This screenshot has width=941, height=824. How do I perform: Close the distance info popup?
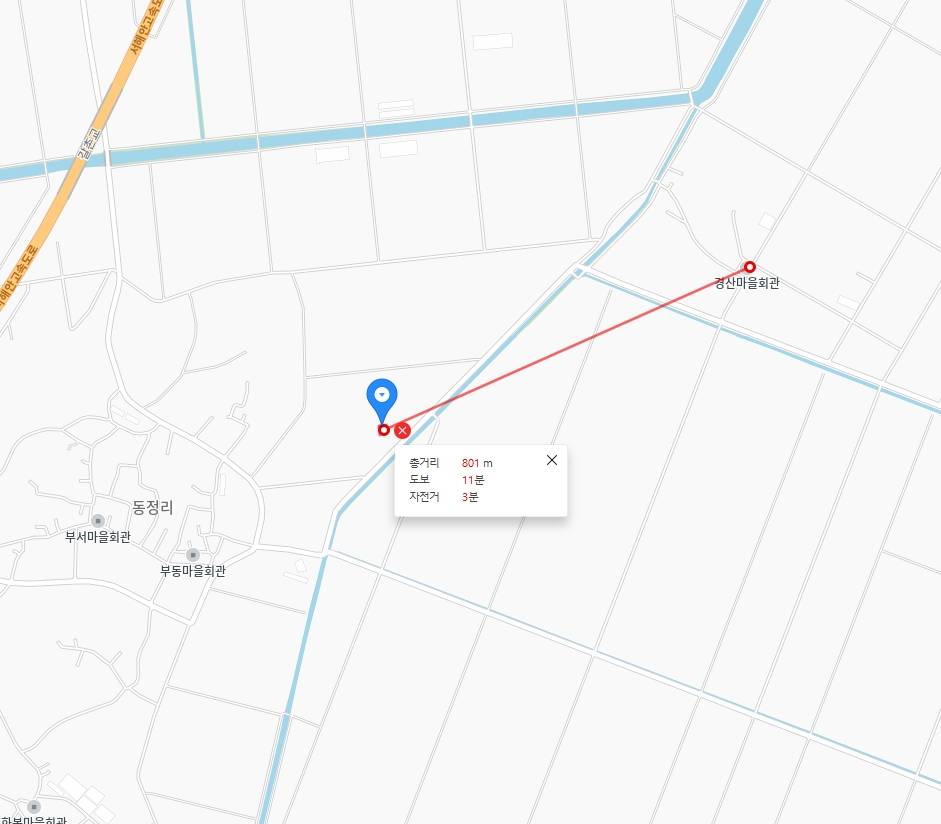(x=552, y=460)
